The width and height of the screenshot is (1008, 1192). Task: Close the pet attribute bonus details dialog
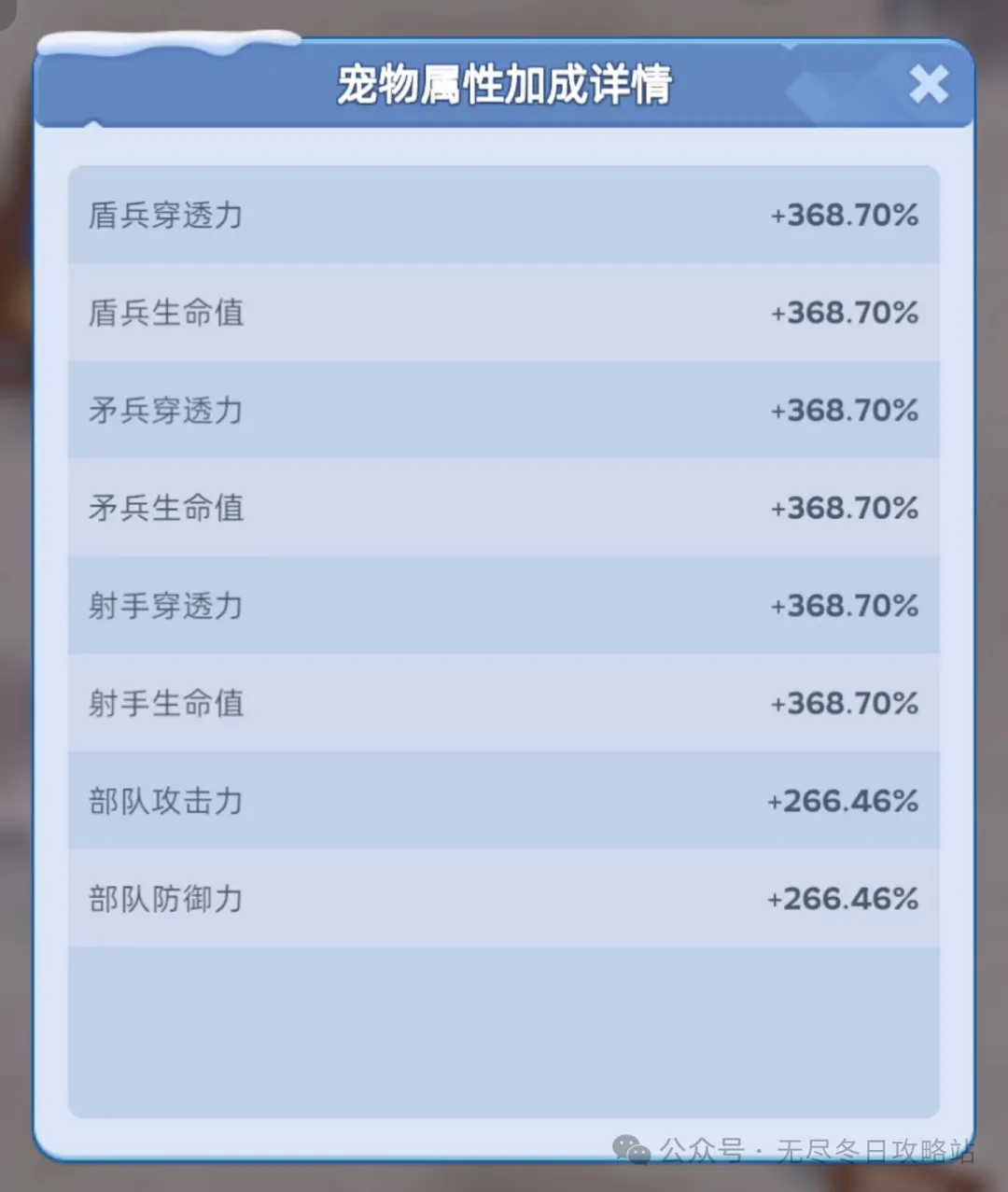(x=928, y=85)
